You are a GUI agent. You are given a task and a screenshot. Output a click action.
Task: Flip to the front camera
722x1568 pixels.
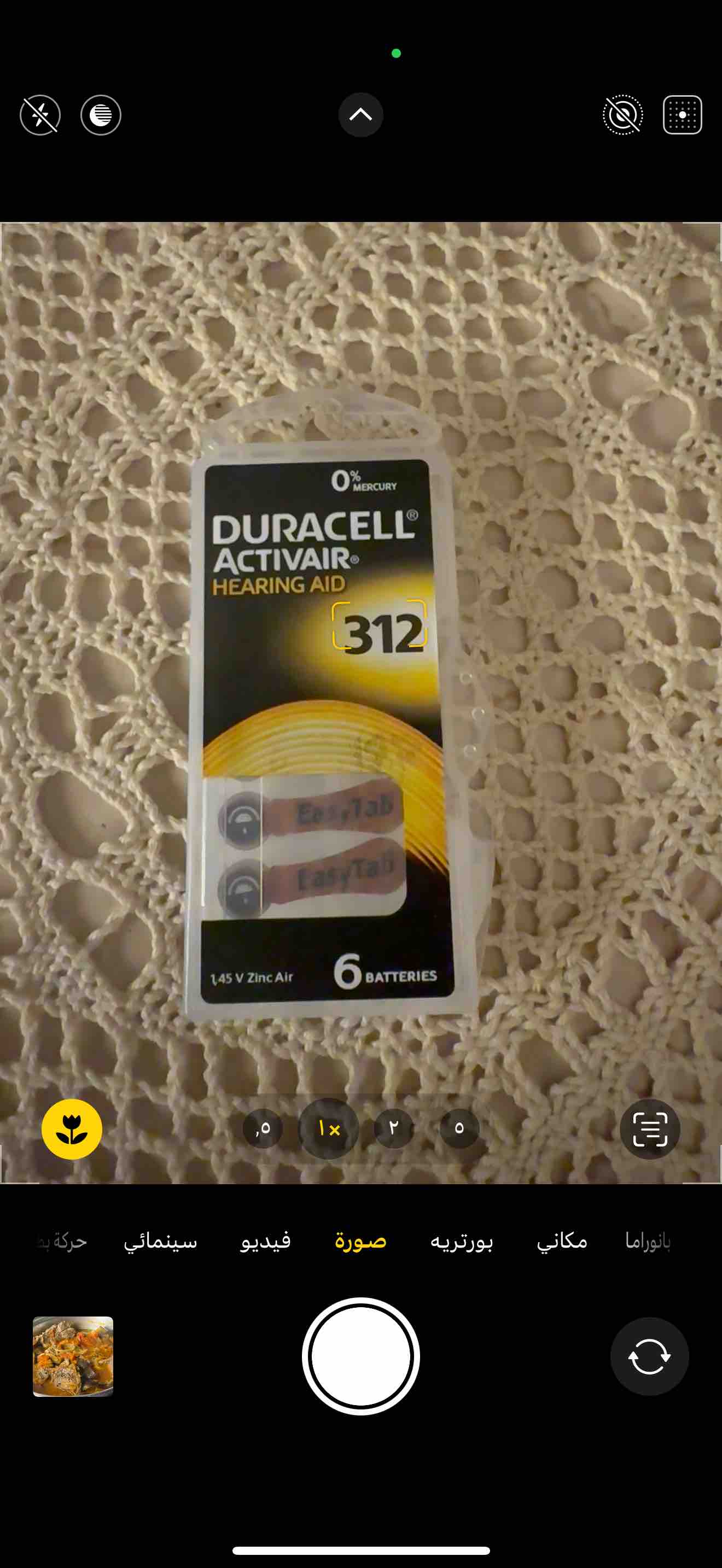649,1356
